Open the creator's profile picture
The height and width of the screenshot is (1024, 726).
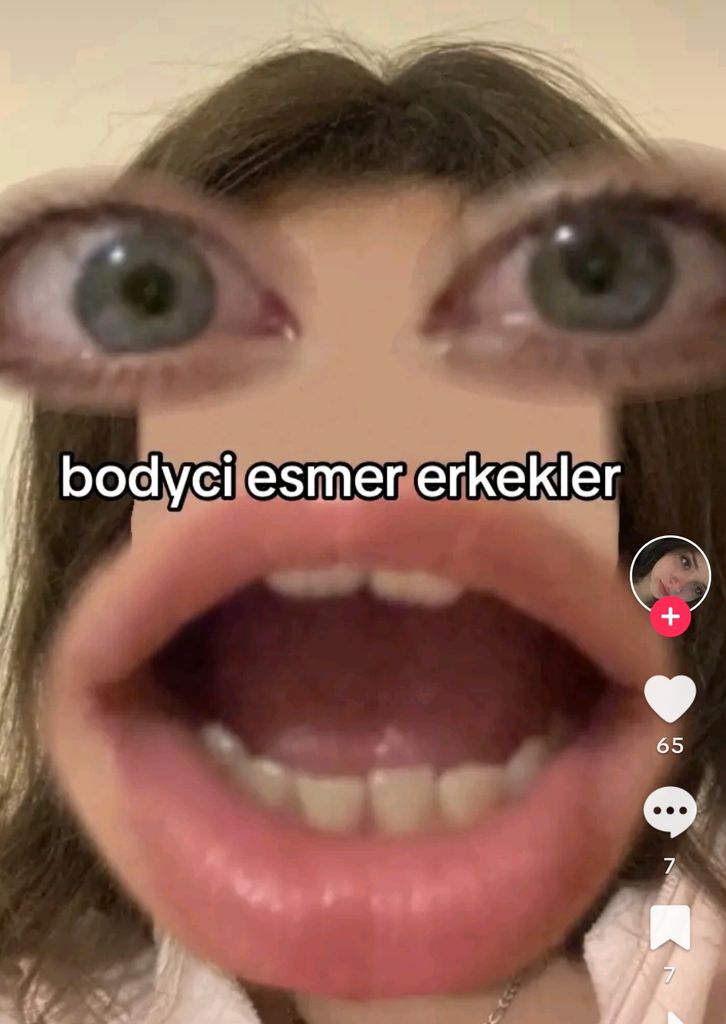670,573
